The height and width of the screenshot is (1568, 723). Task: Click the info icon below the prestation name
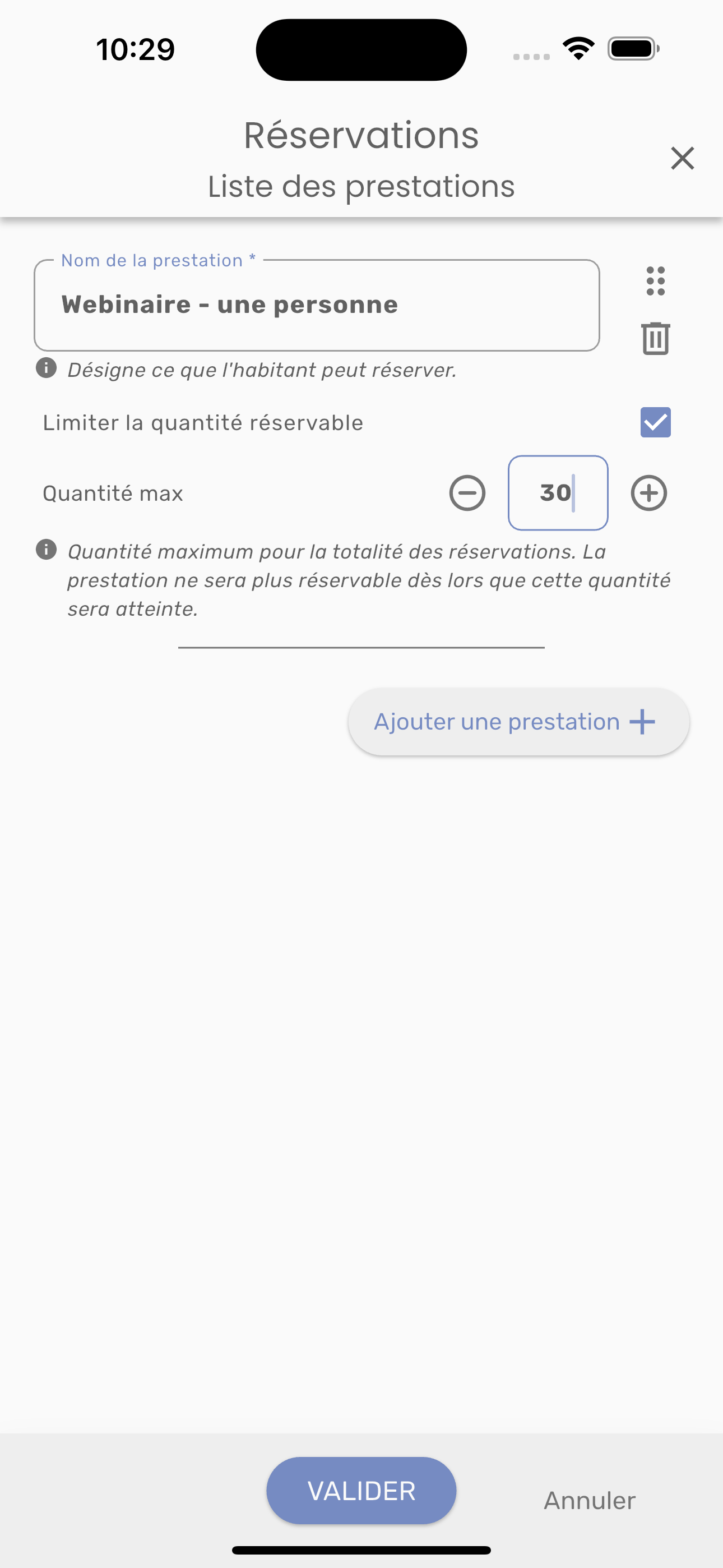coord(47,368)
